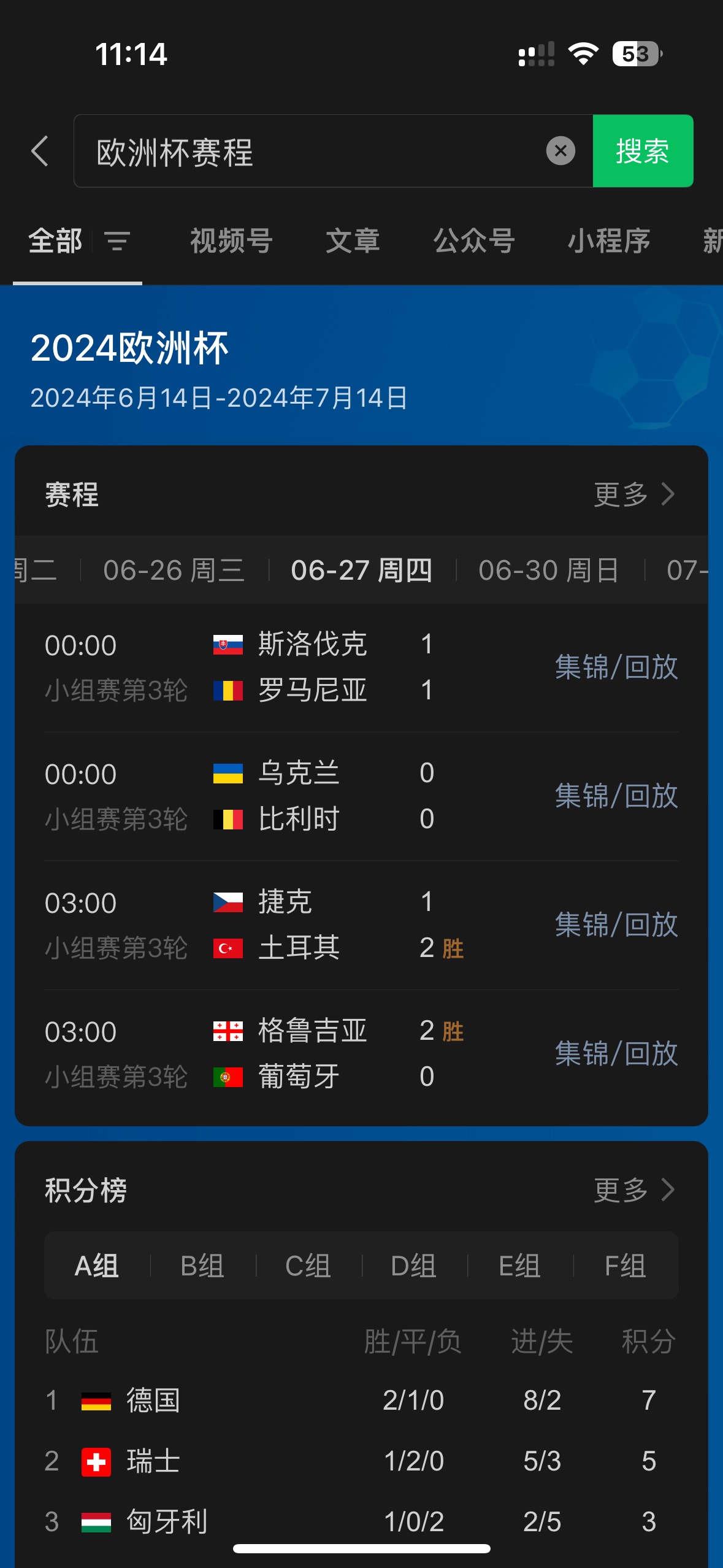Open 更多 in the 积分榜 section
The image size is (723, 1568).
635,1190
